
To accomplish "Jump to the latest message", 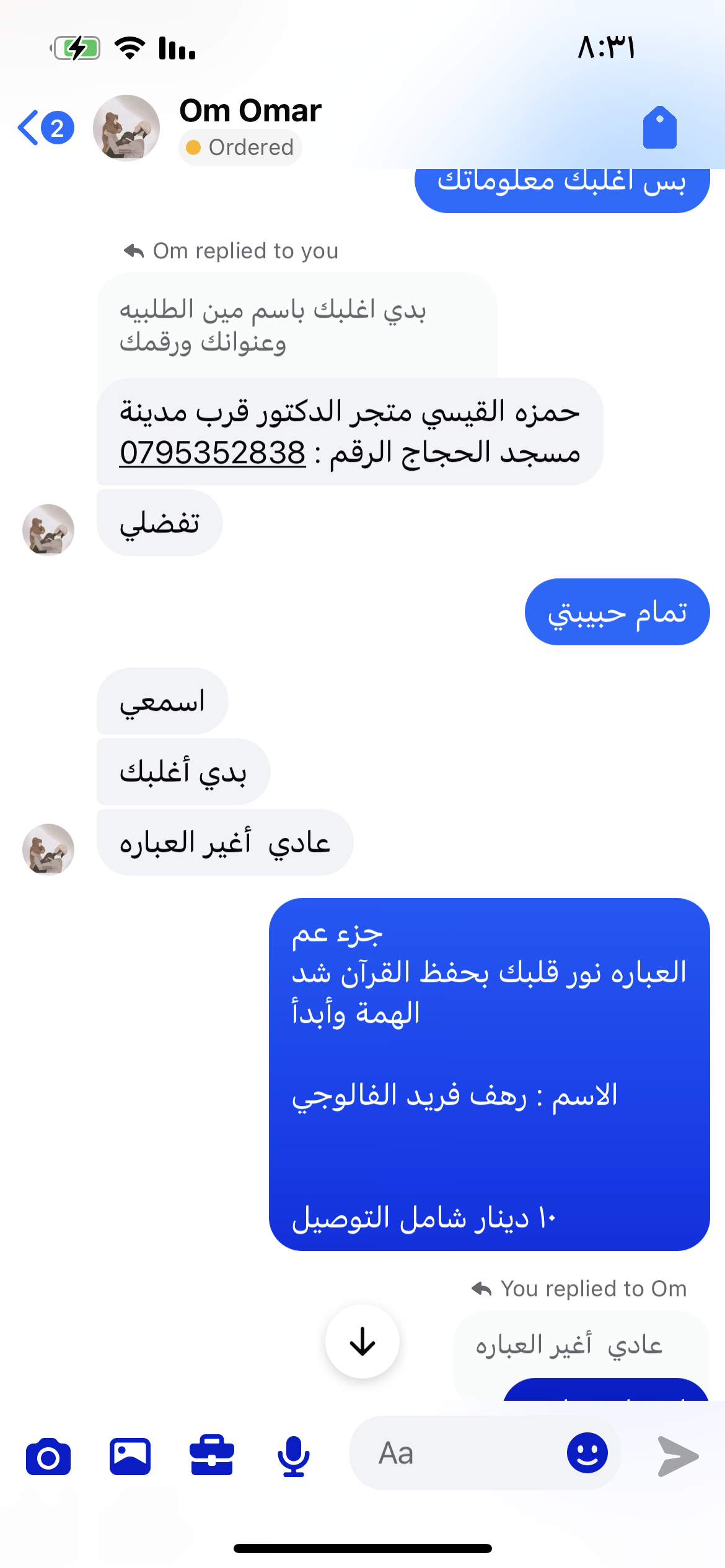I will pyautogui.click(x=362, y=1341).
